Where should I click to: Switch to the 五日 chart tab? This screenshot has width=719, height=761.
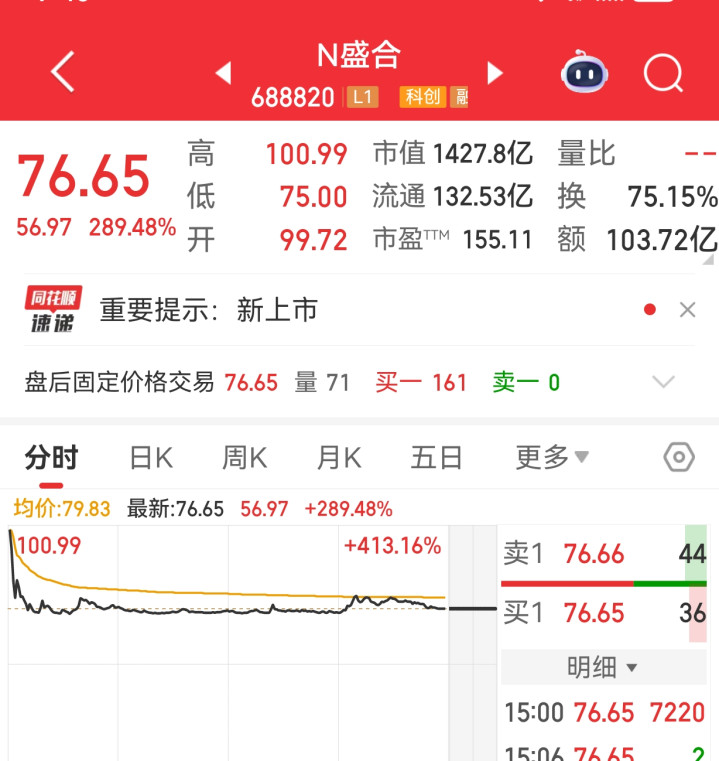[436, 458]
